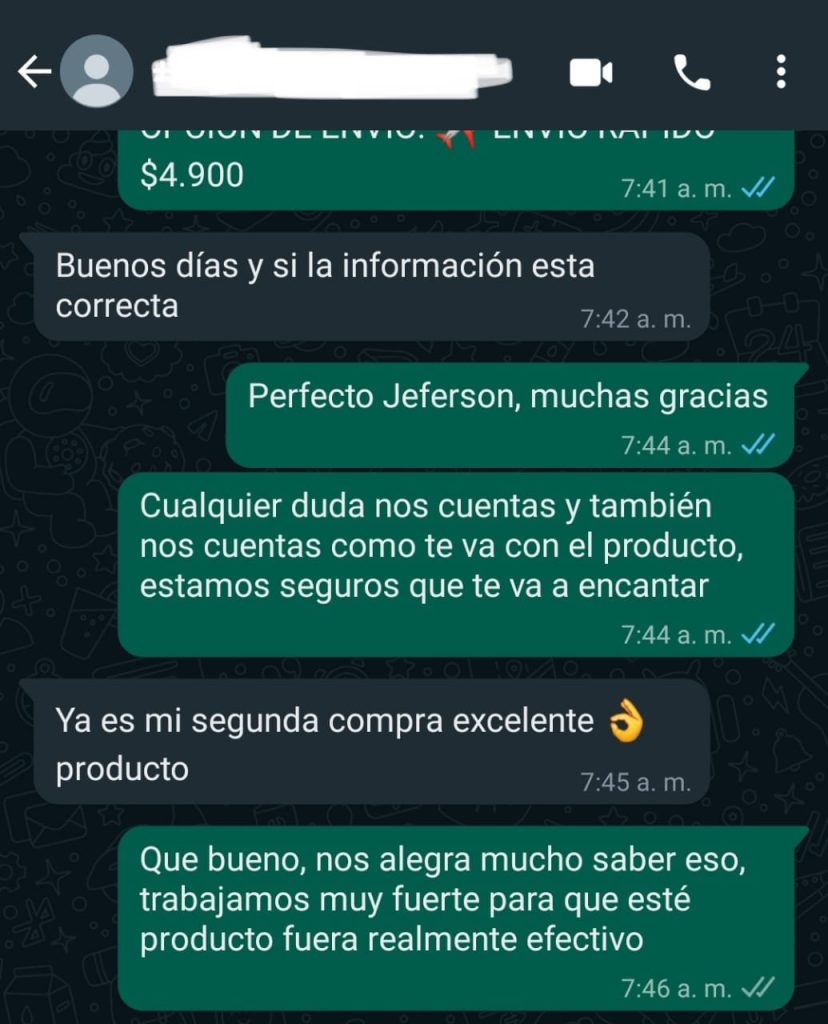Open the contact's profile picture

[x=96, y=72]
